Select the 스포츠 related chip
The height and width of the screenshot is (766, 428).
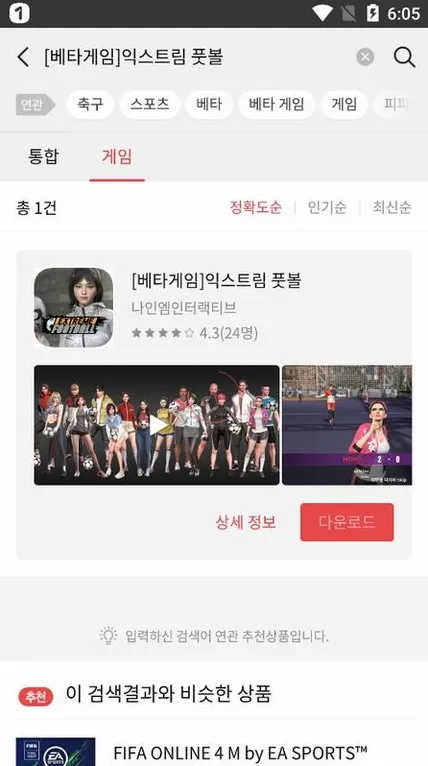click(150, 105)
